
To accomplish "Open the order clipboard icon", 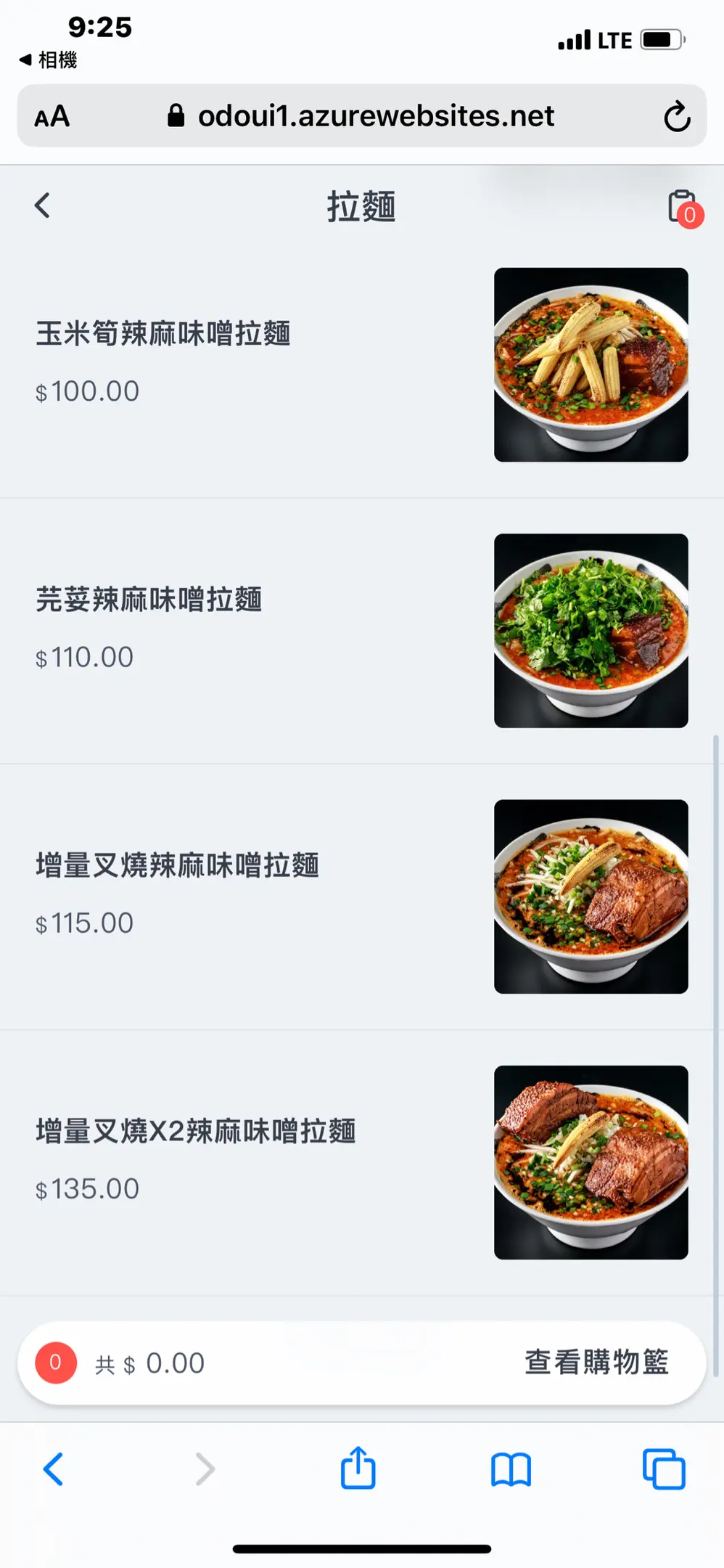I will (682, 208).
